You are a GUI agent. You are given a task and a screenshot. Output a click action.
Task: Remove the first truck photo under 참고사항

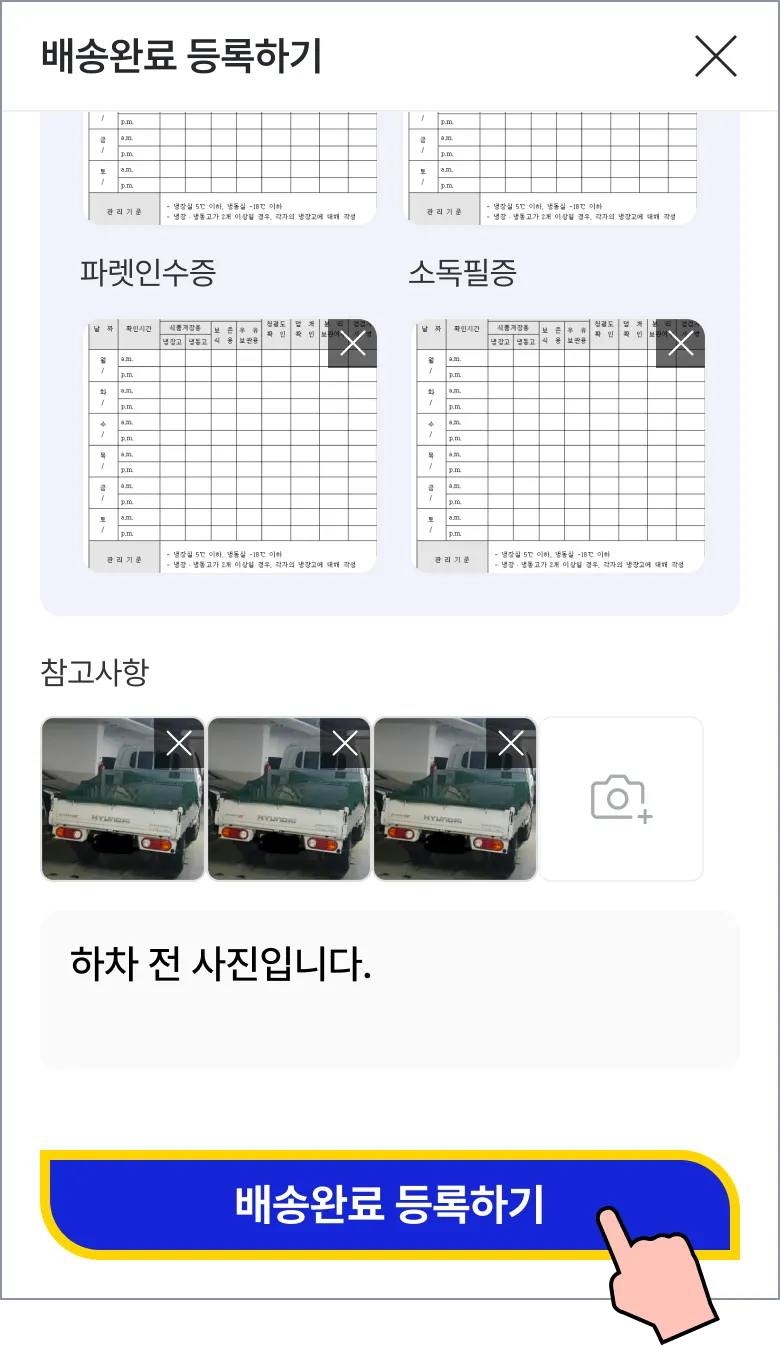click(x=179, y=743)
